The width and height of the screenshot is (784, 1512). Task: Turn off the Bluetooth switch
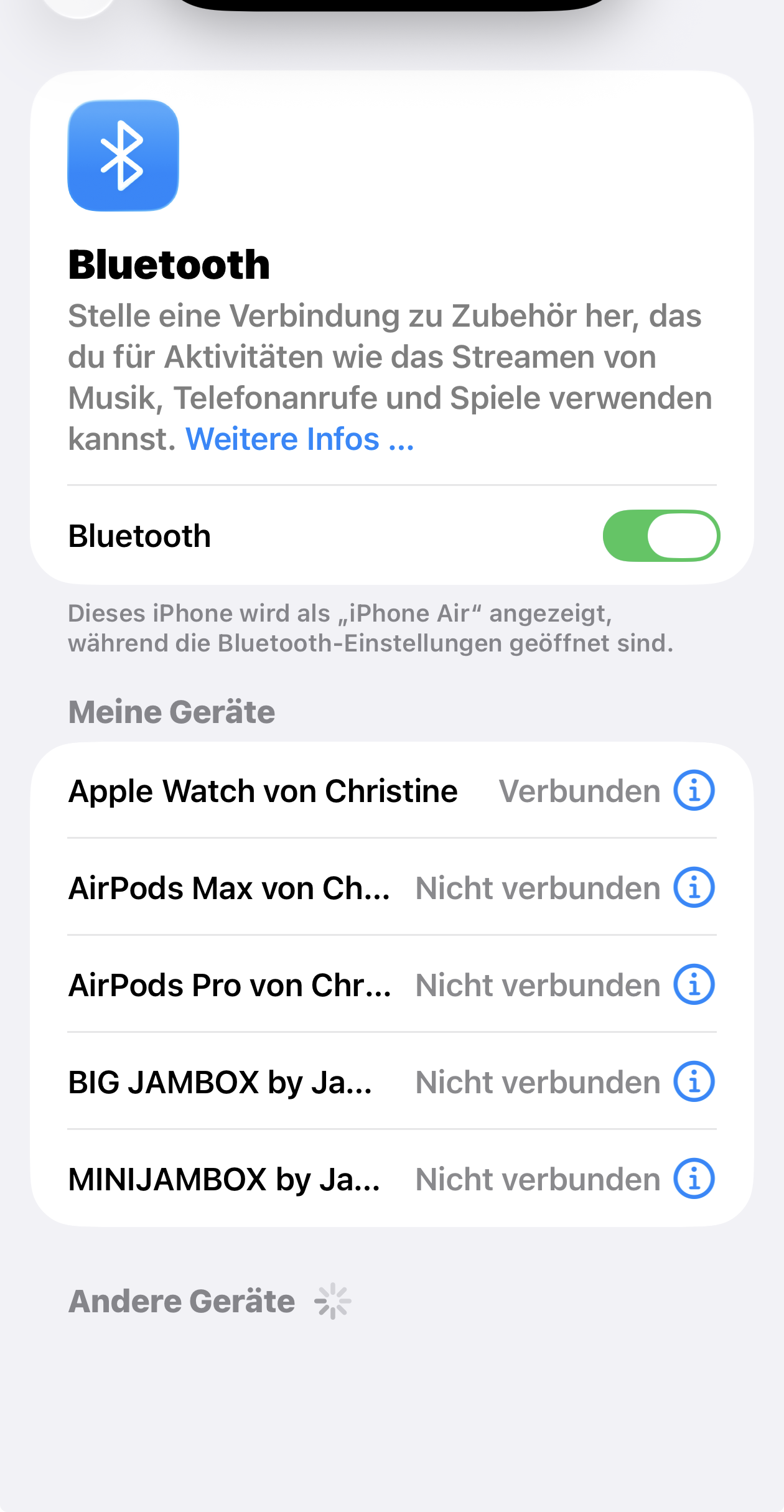pyautogui.click(x=661, y=536)
